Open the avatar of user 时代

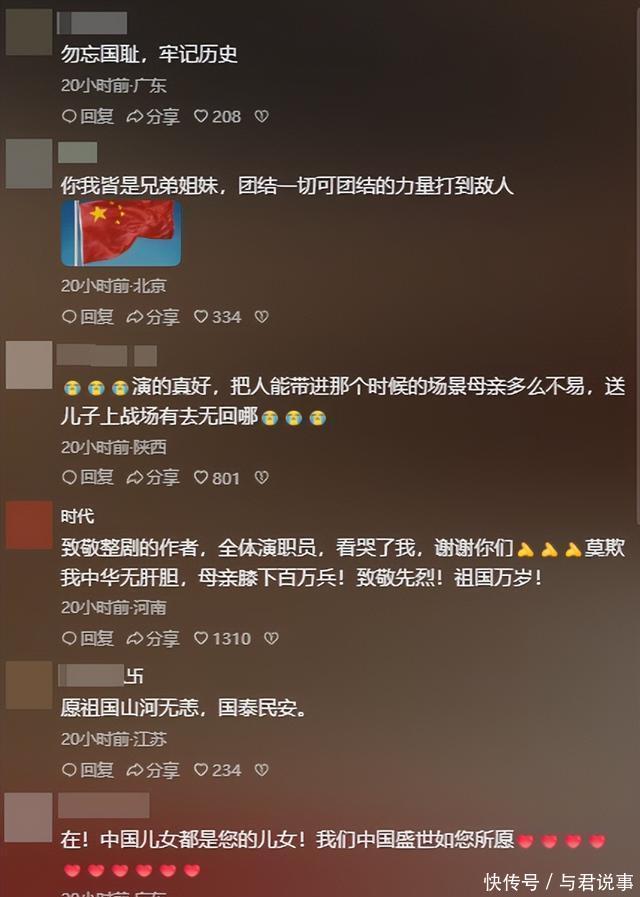[28, 525]
